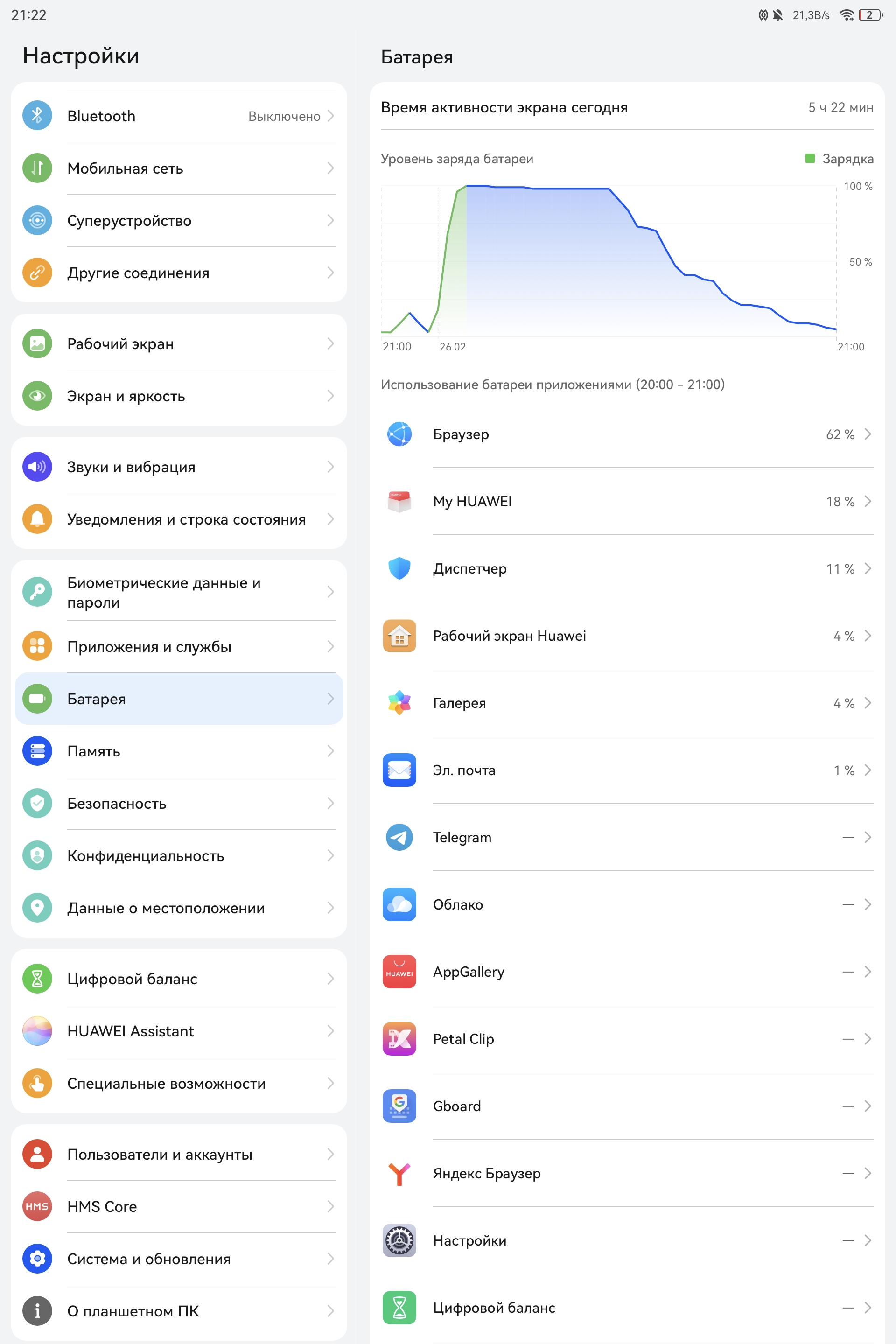This screenshot has height=1344, width=896.
Task: Open Галерея battery usage details
Action: tap(627, 703)
